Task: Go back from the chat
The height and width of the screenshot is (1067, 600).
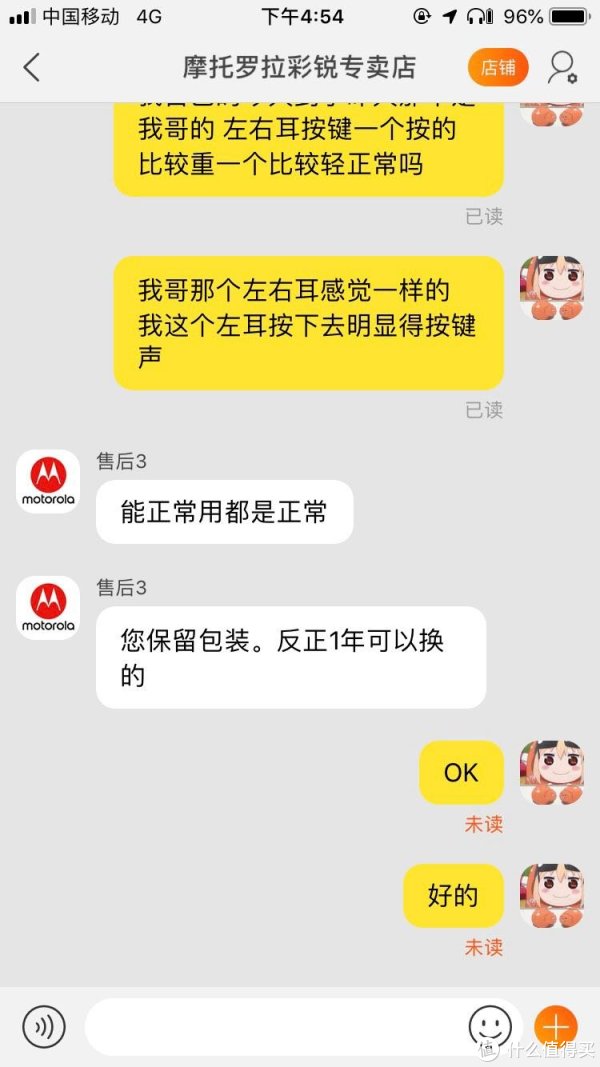Action: (32, 67)
